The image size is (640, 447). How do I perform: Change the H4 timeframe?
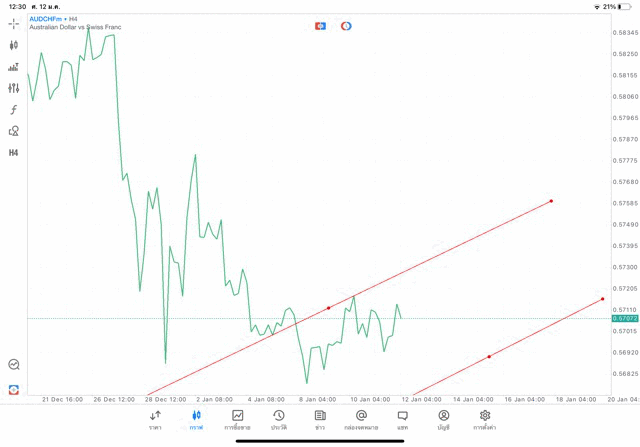[x=14, y=153]
